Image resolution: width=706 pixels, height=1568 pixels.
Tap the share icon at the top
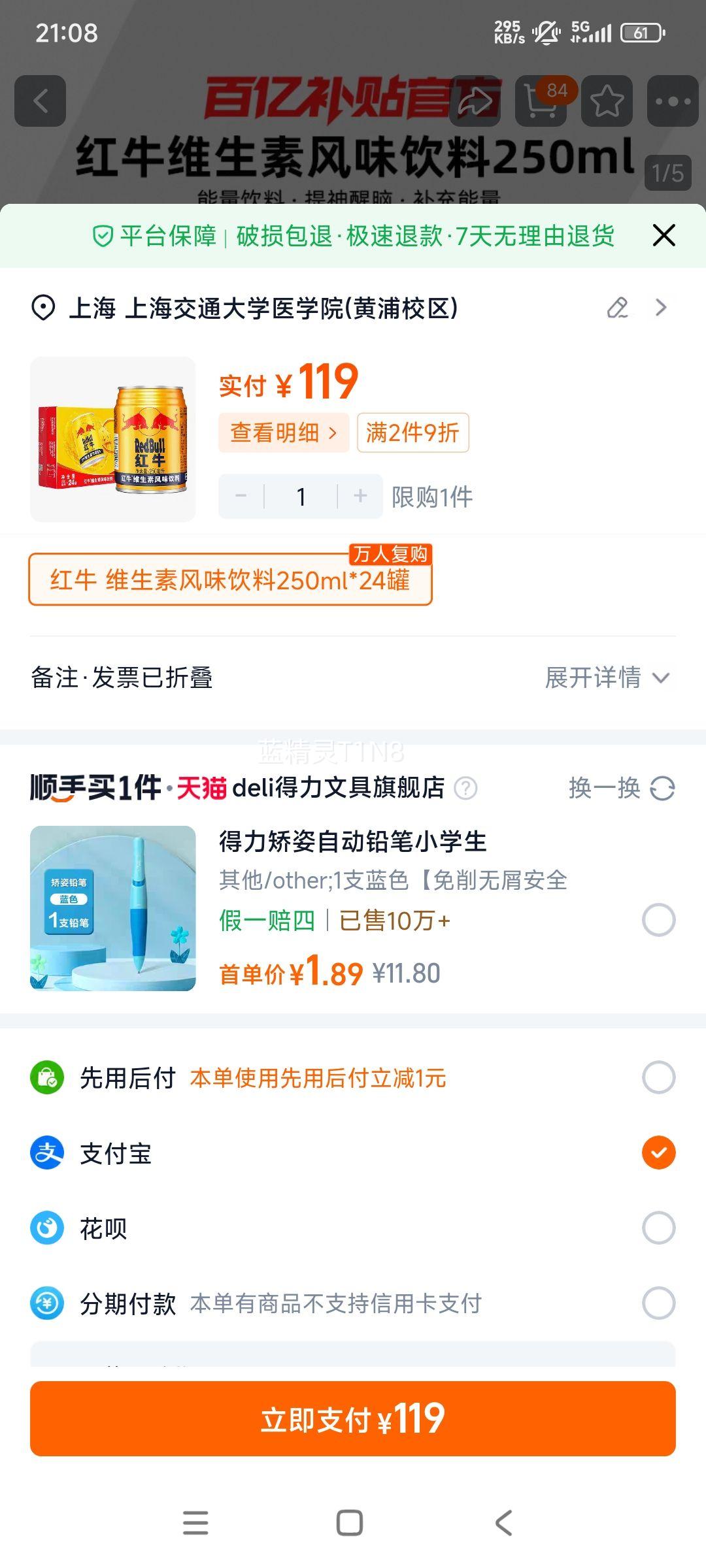coord(476,101)
